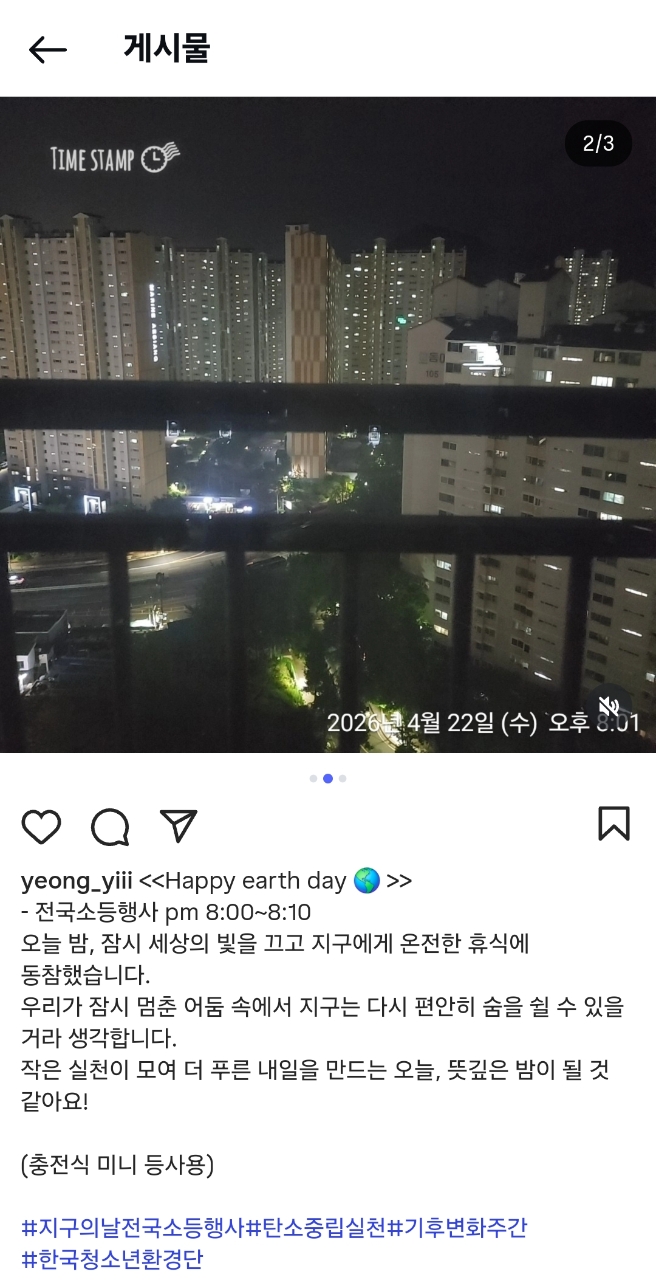Share this post via paper plane icon
Image resolution: width=656 pixels, height=1280 pixels.
pyautogui.click(x=178, y=826)
